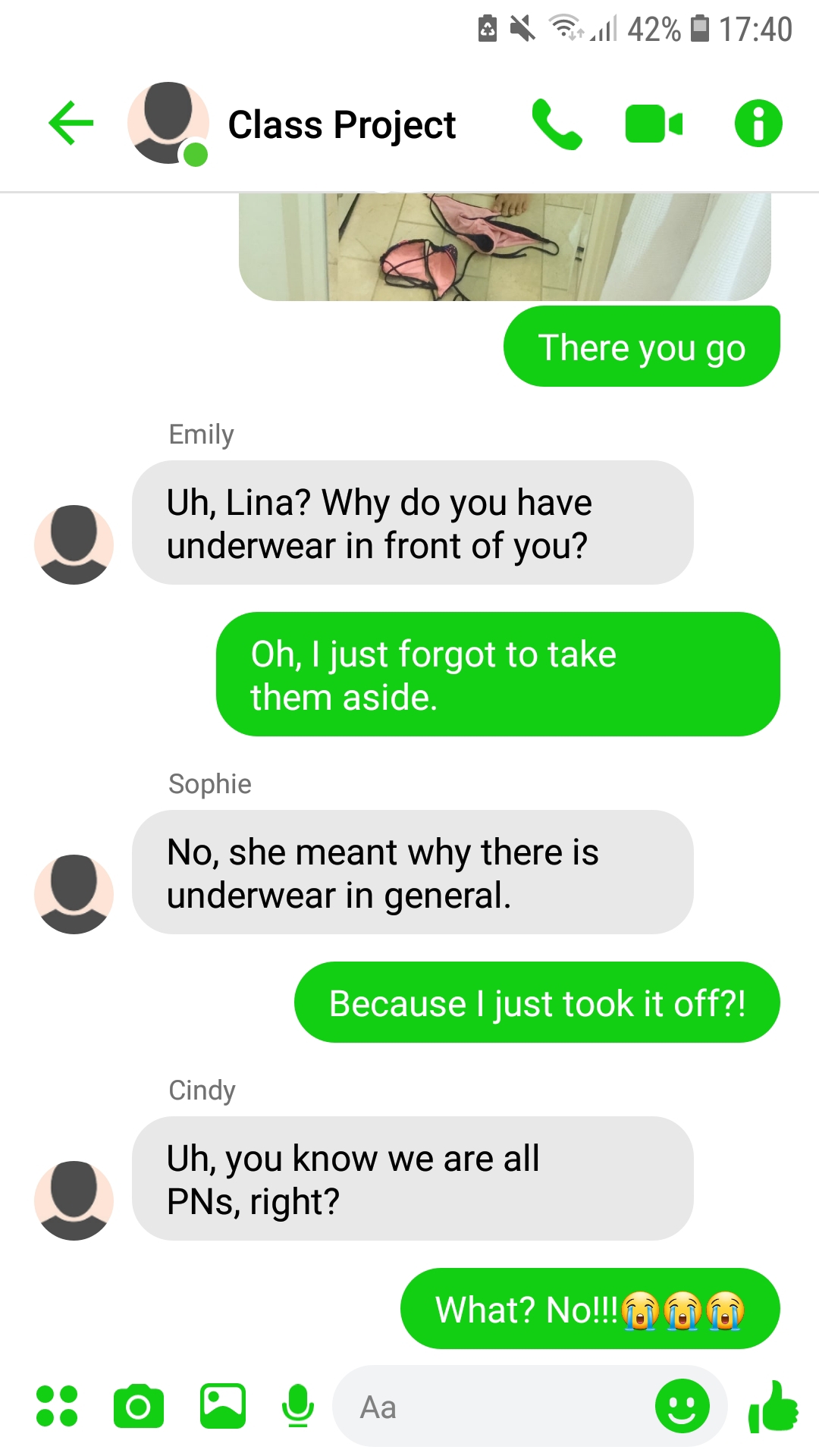Screen dimensions: 819x1456
Task: Open the Class Project group name
Action: tap(342, 125)
